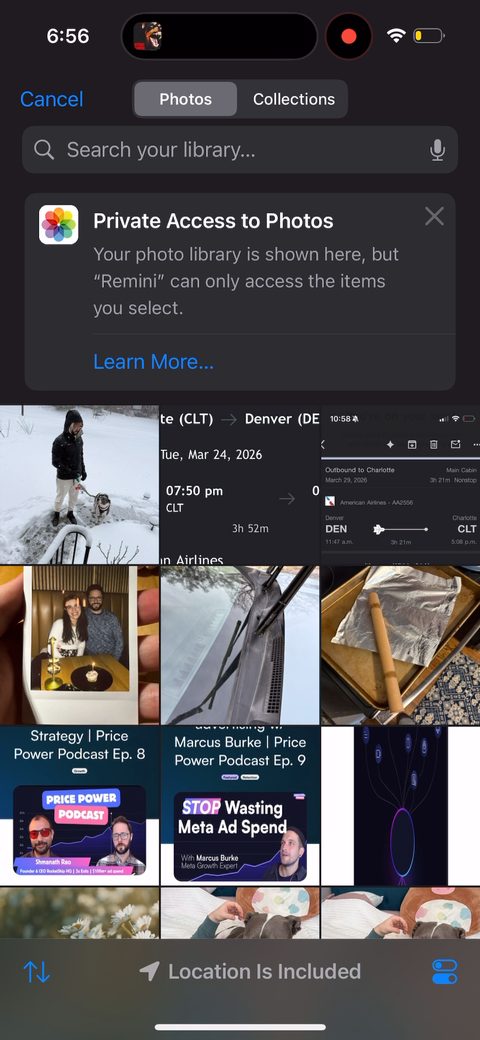Open the Learn More link

(x=153, y=361)
